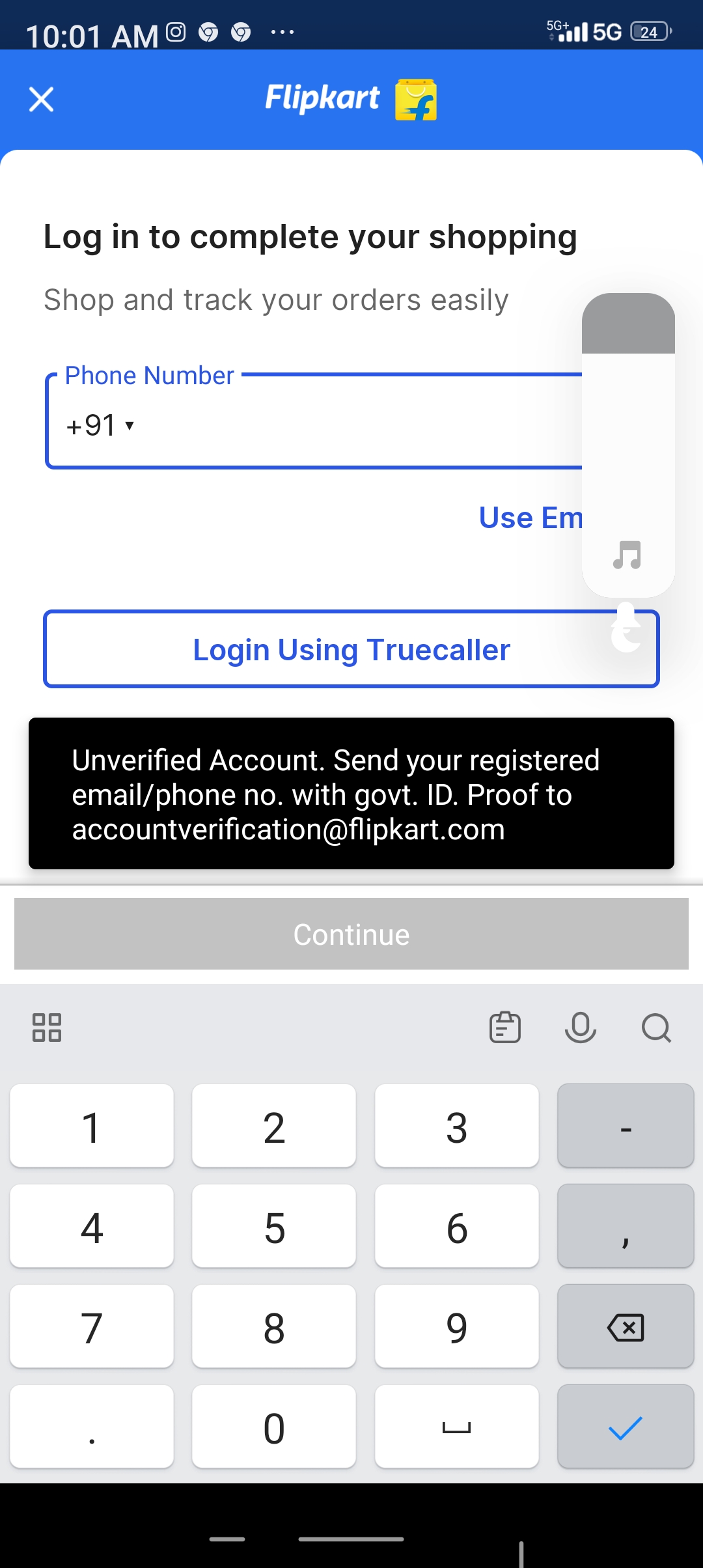Open the +91 country code dropdown
The width and height of the screenshot is (703, 1568).
coord(100,426)
